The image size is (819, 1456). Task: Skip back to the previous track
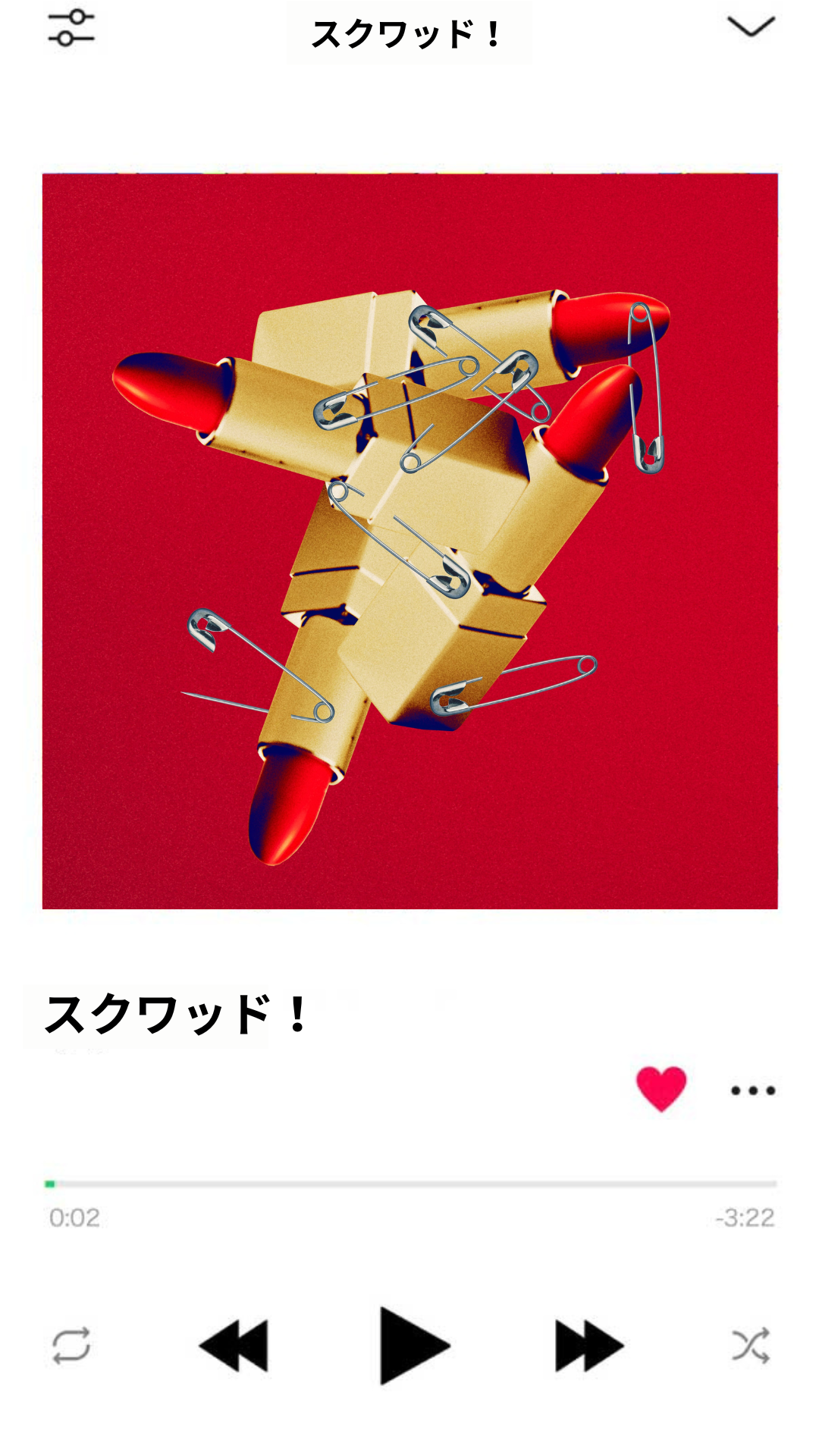click(234, 1346)
